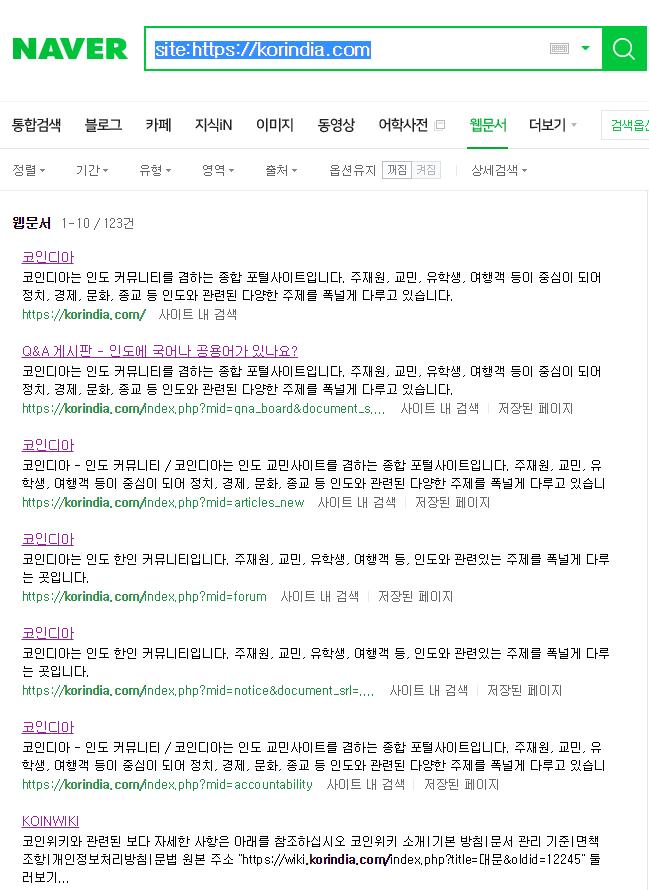The height and width of the screenshot is (890, 649).
Task: Turn off option keeping with 꺼짐
Action: [x=427, y=170]
